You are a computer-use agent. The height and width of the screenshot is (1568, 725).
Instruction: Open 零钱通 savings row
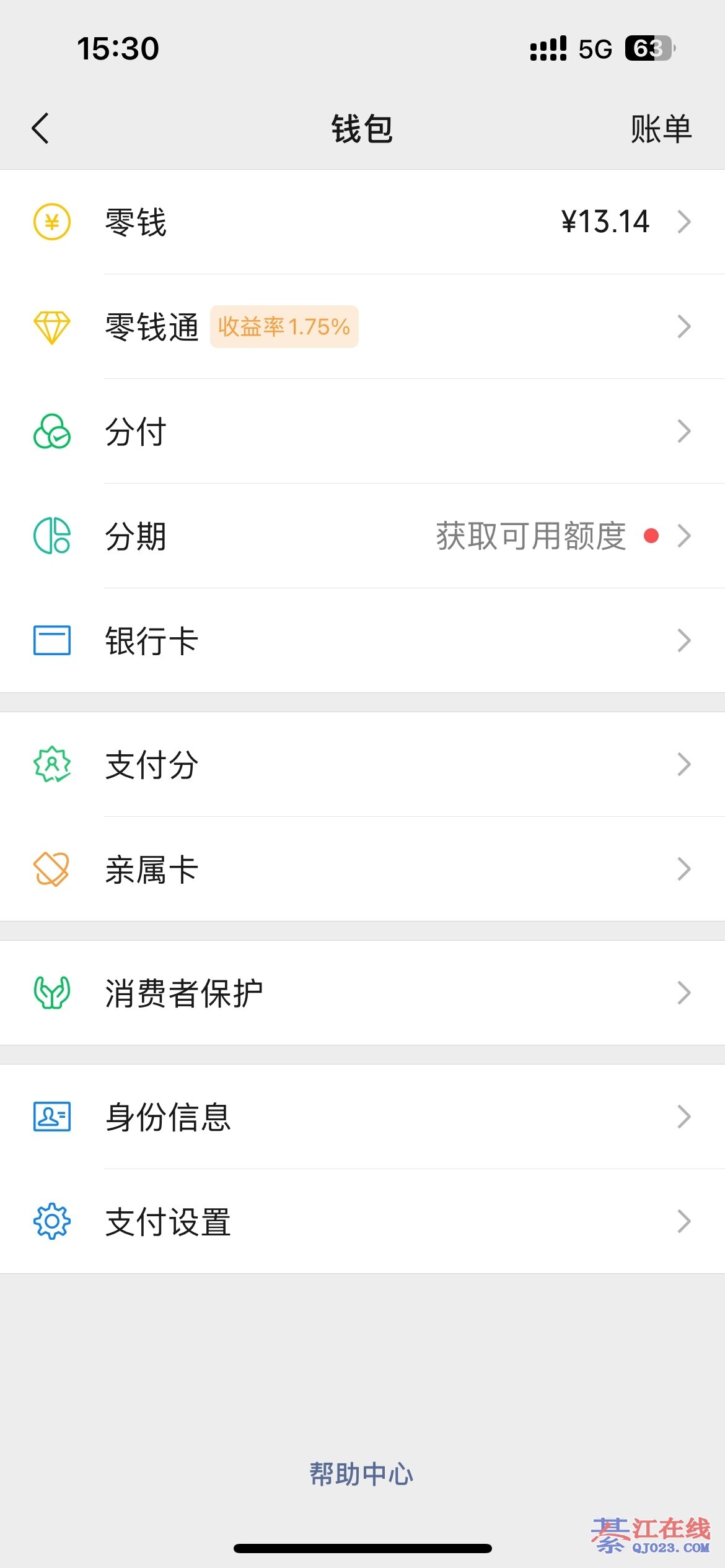362,326
